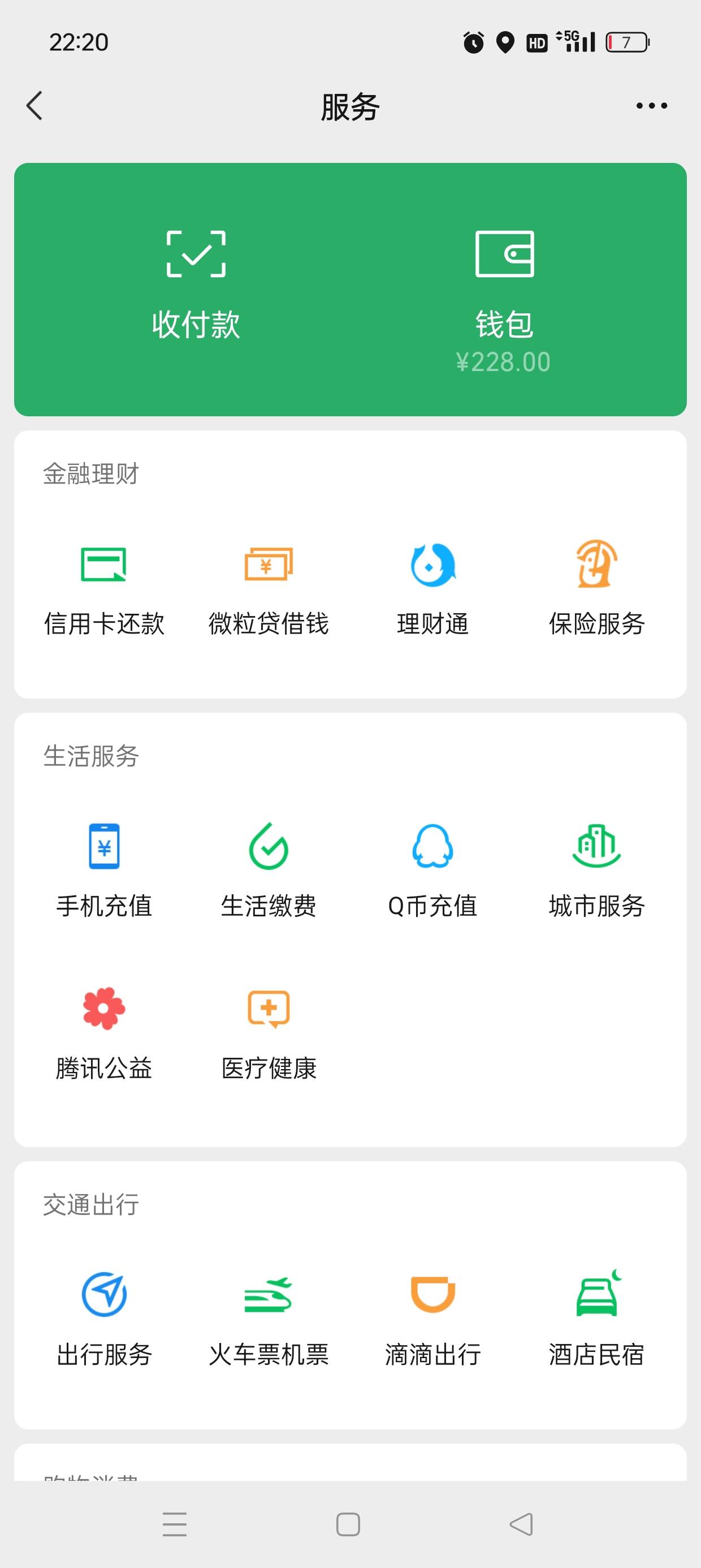
Task: Select 信用卡还款
Action: coord(104,587)
